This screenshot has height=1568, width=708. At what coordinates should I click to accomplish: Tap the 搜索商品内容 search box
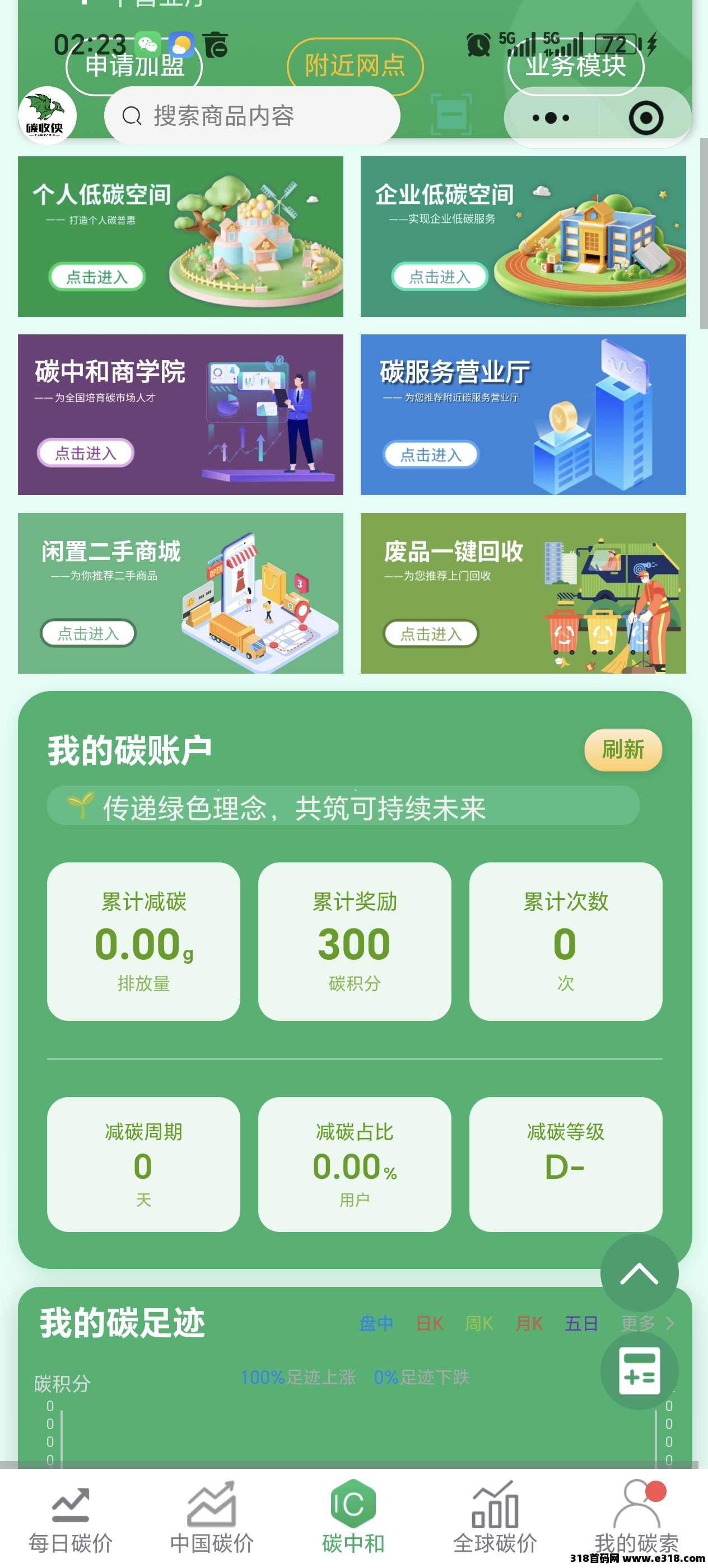[251, 116]
